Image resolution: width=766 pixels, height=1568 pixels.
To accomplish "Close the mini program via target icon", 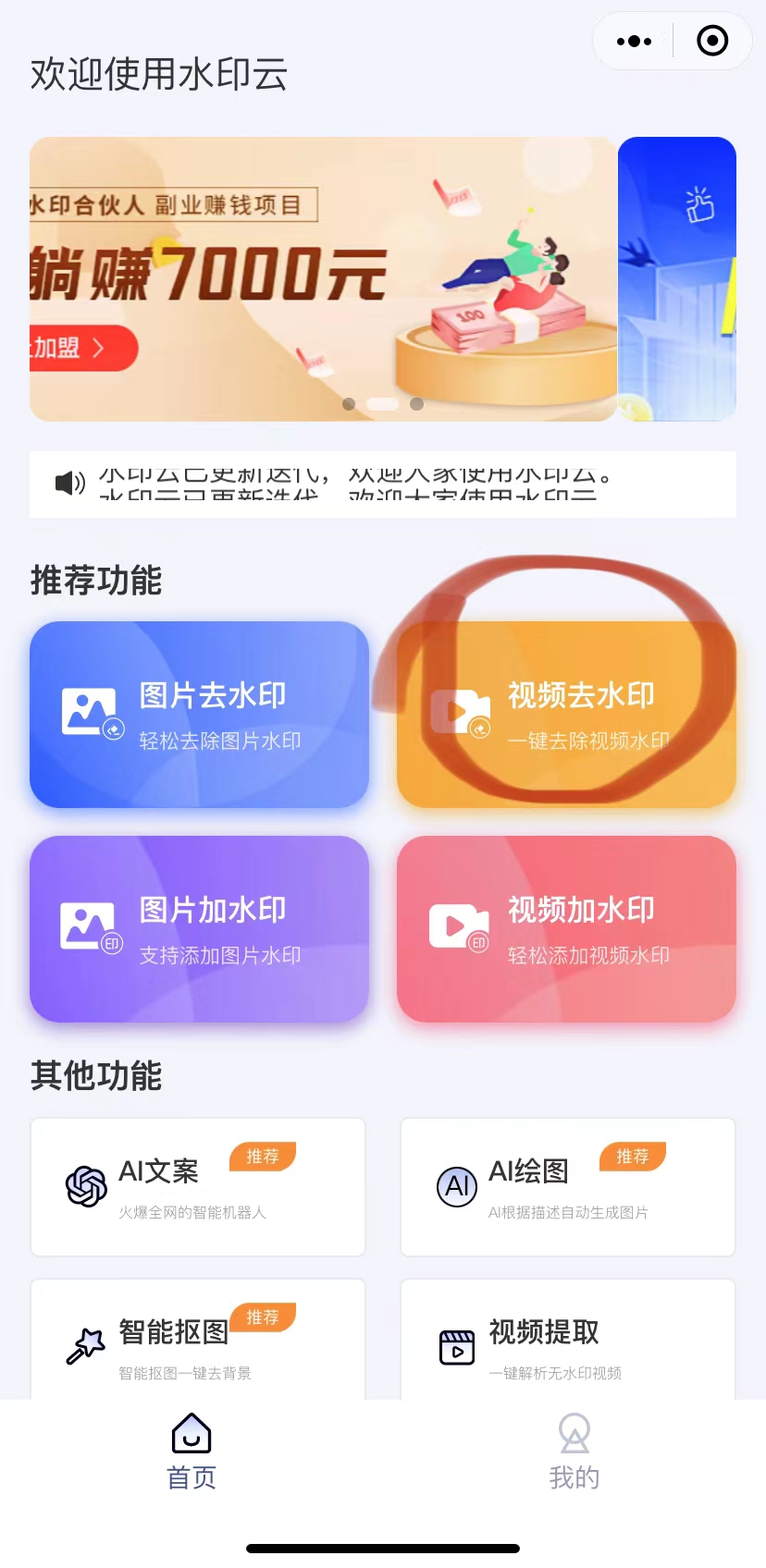I will [x=712, y=42].
